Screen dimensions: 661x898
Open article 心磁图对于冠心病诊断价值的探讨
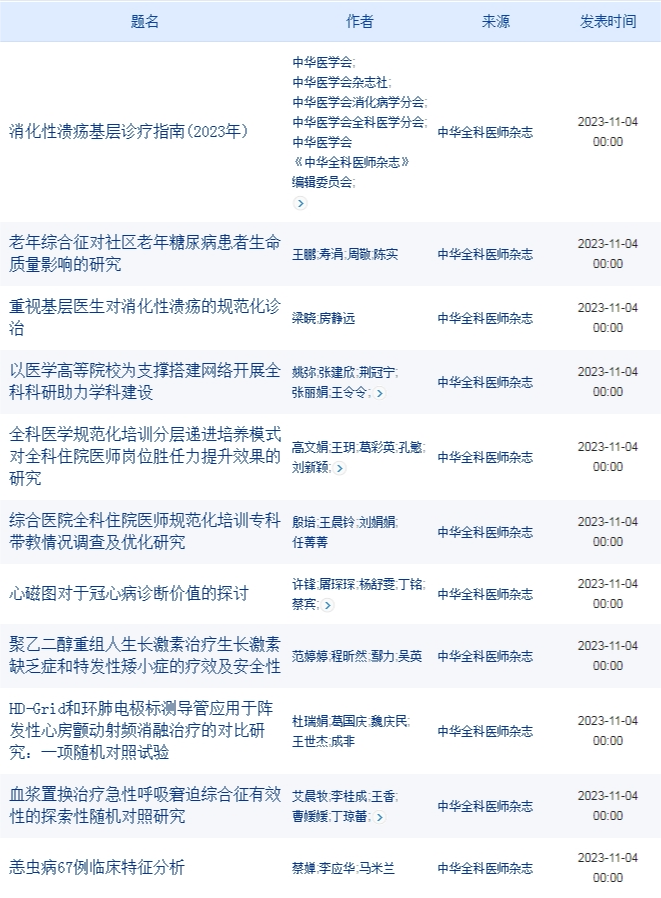[x=128, y=593]
